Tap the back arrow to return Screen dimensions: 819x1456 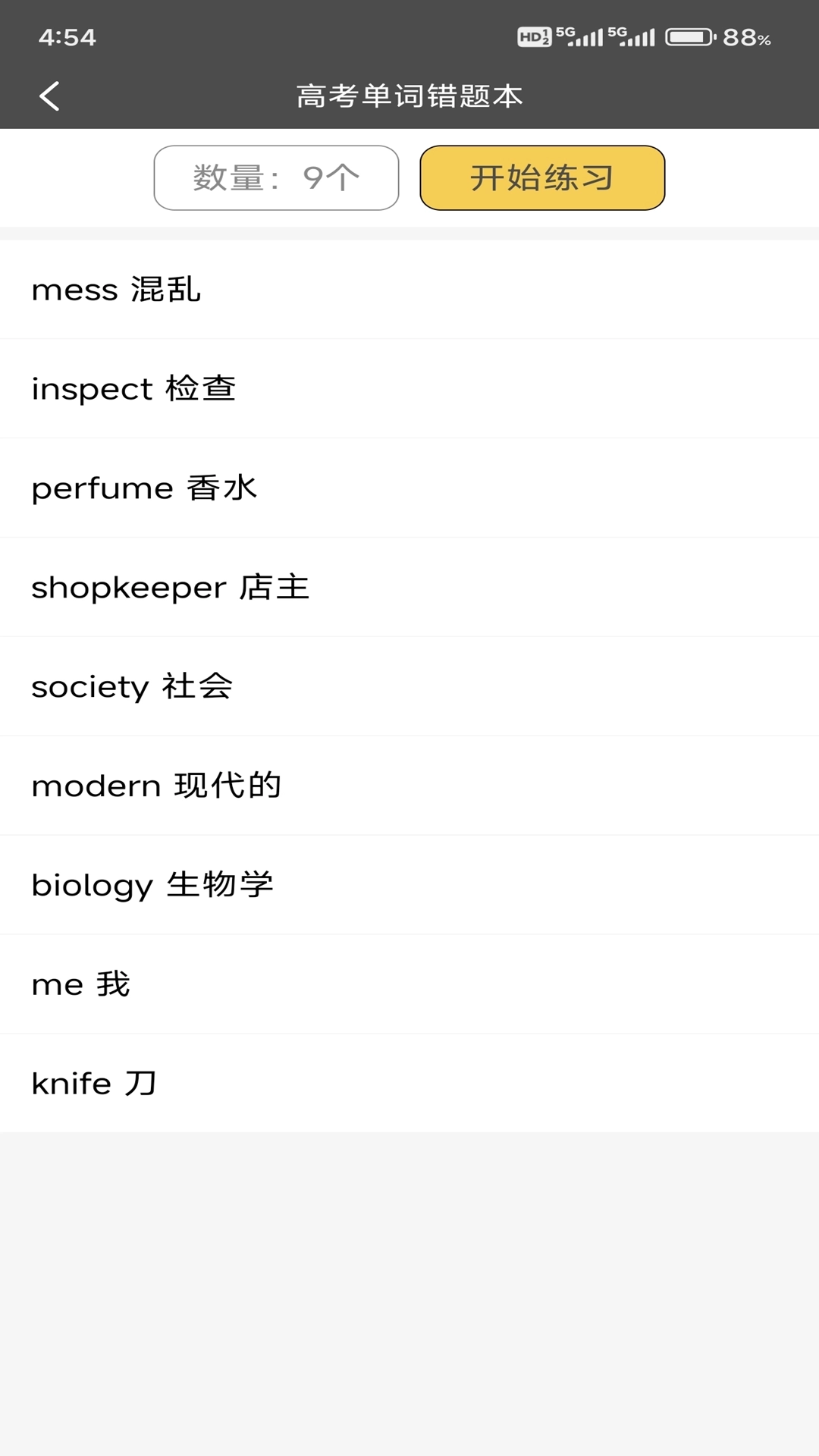point(49,96)
